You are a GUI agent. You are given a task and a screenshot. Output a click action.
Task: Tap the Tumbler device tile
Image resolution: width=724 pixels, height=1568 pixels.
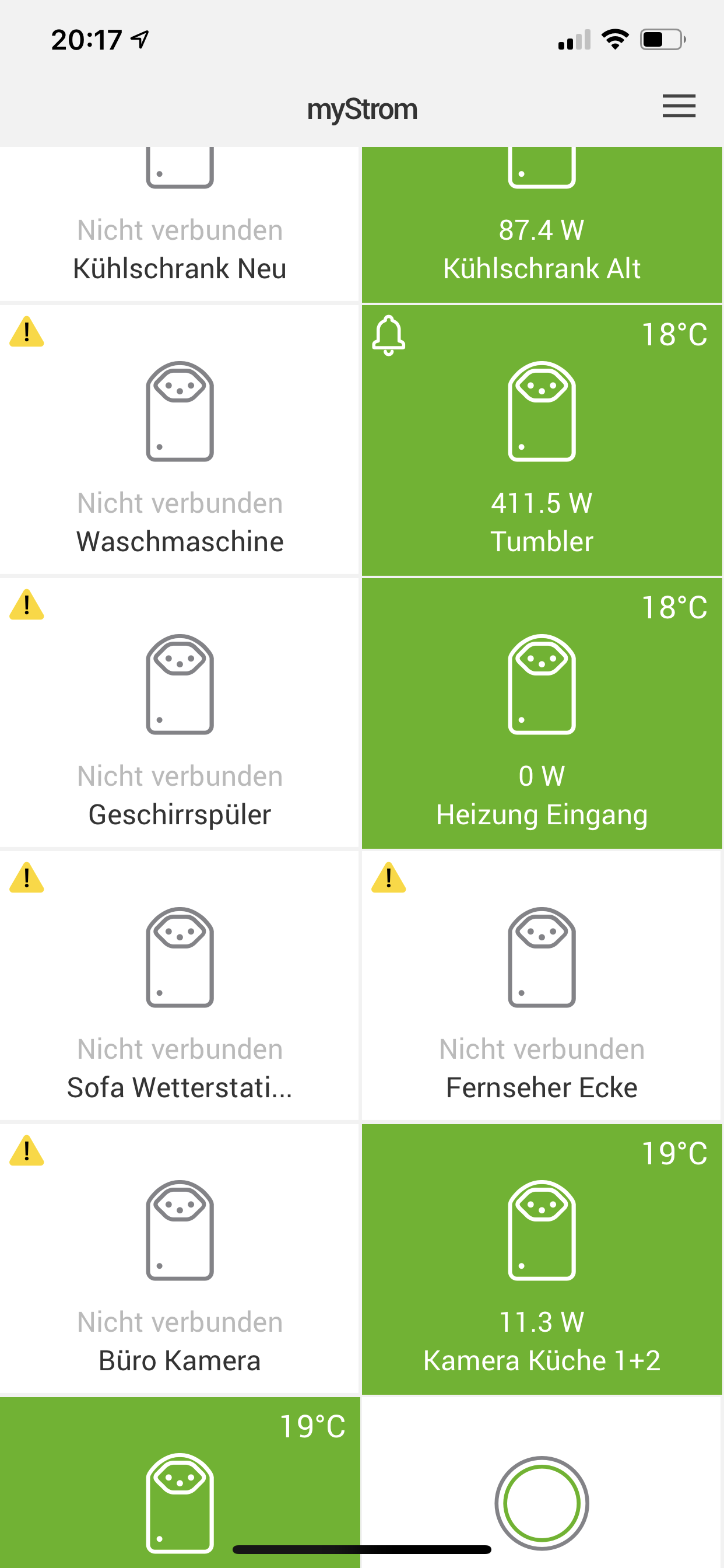click(x=542, y=439)
